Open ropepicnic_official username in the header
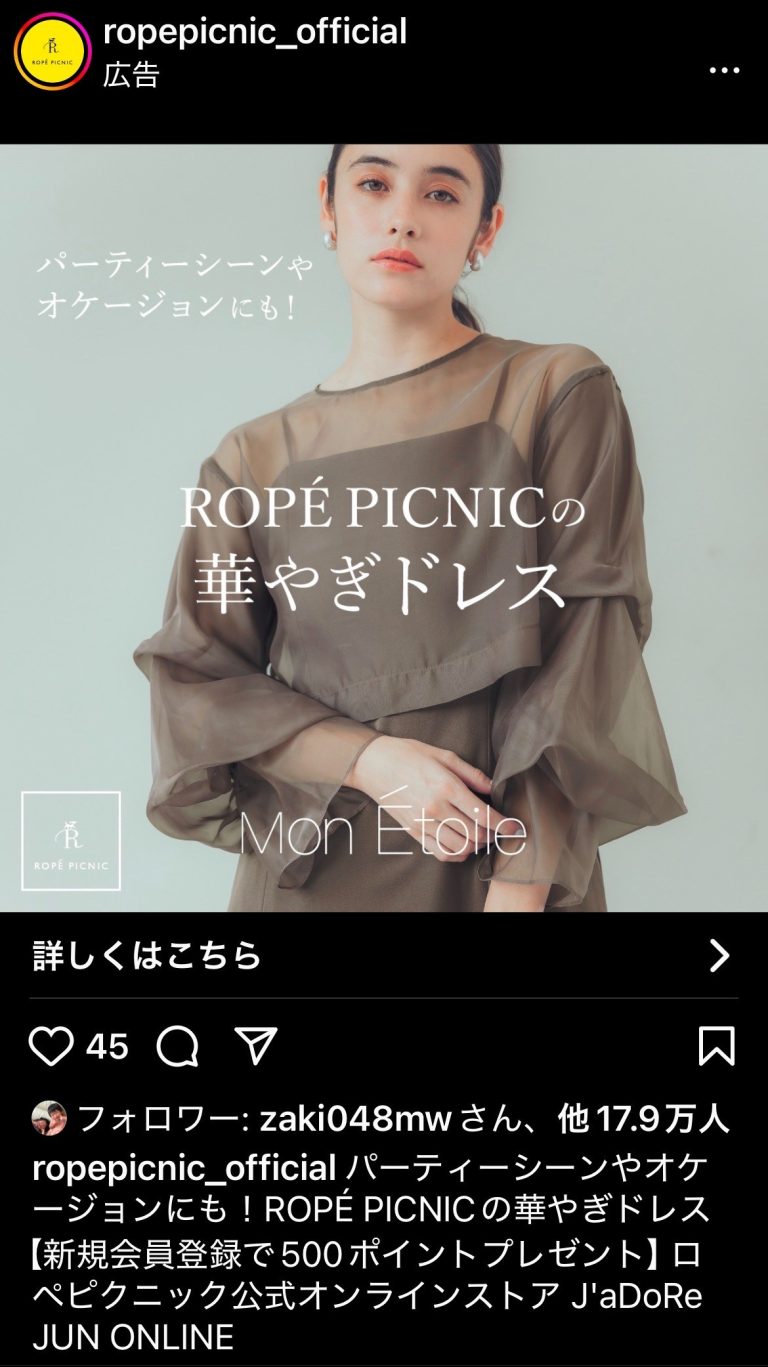The image size is (768, 1367). (x=254, y=30)
